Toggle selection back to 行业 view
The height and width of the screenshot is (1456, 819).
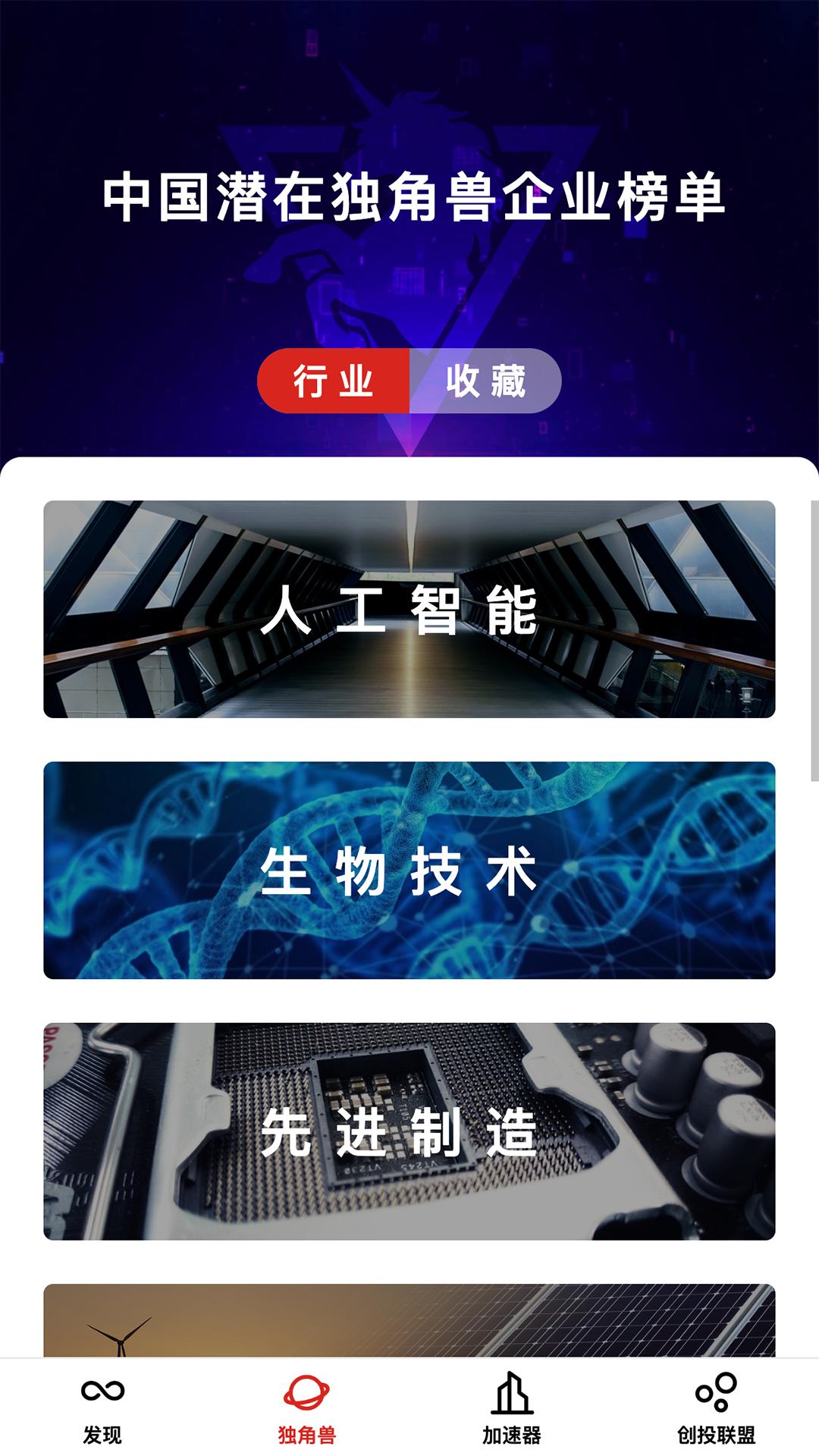tap(334, 381)
